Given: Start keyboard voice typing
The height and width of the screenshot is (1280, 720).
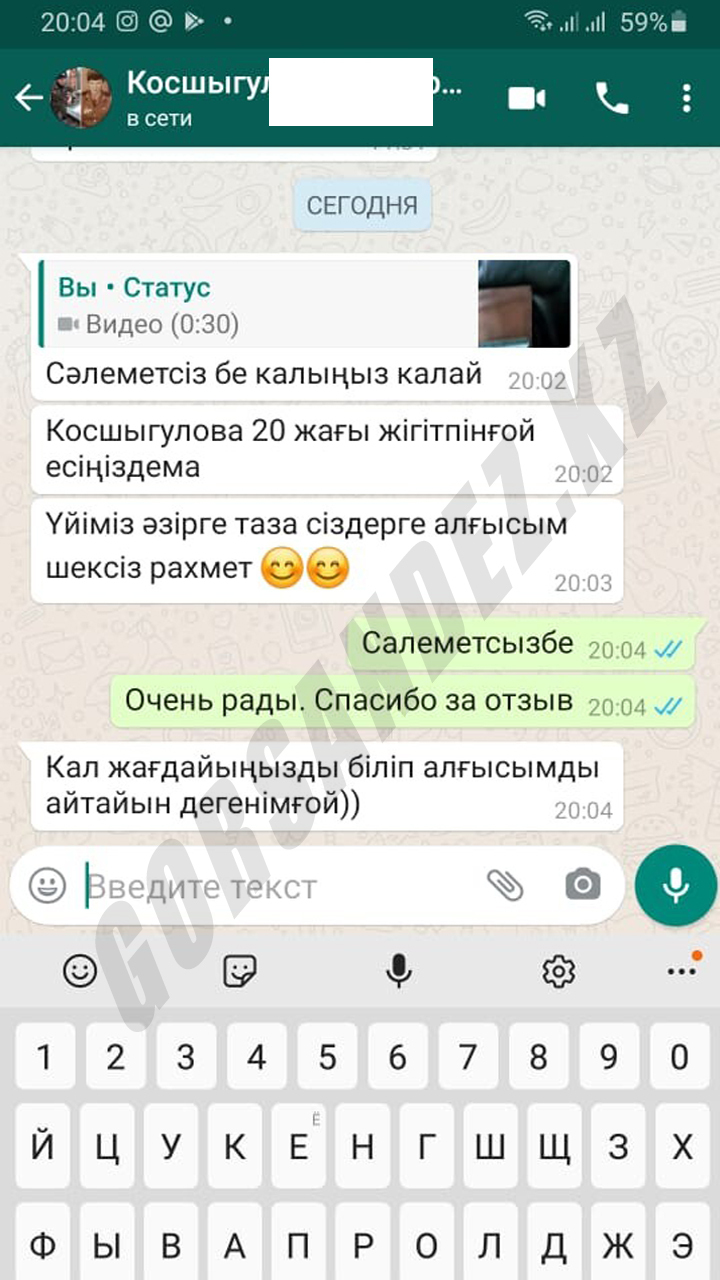Looking at the screenshot, I should [399, 971].
